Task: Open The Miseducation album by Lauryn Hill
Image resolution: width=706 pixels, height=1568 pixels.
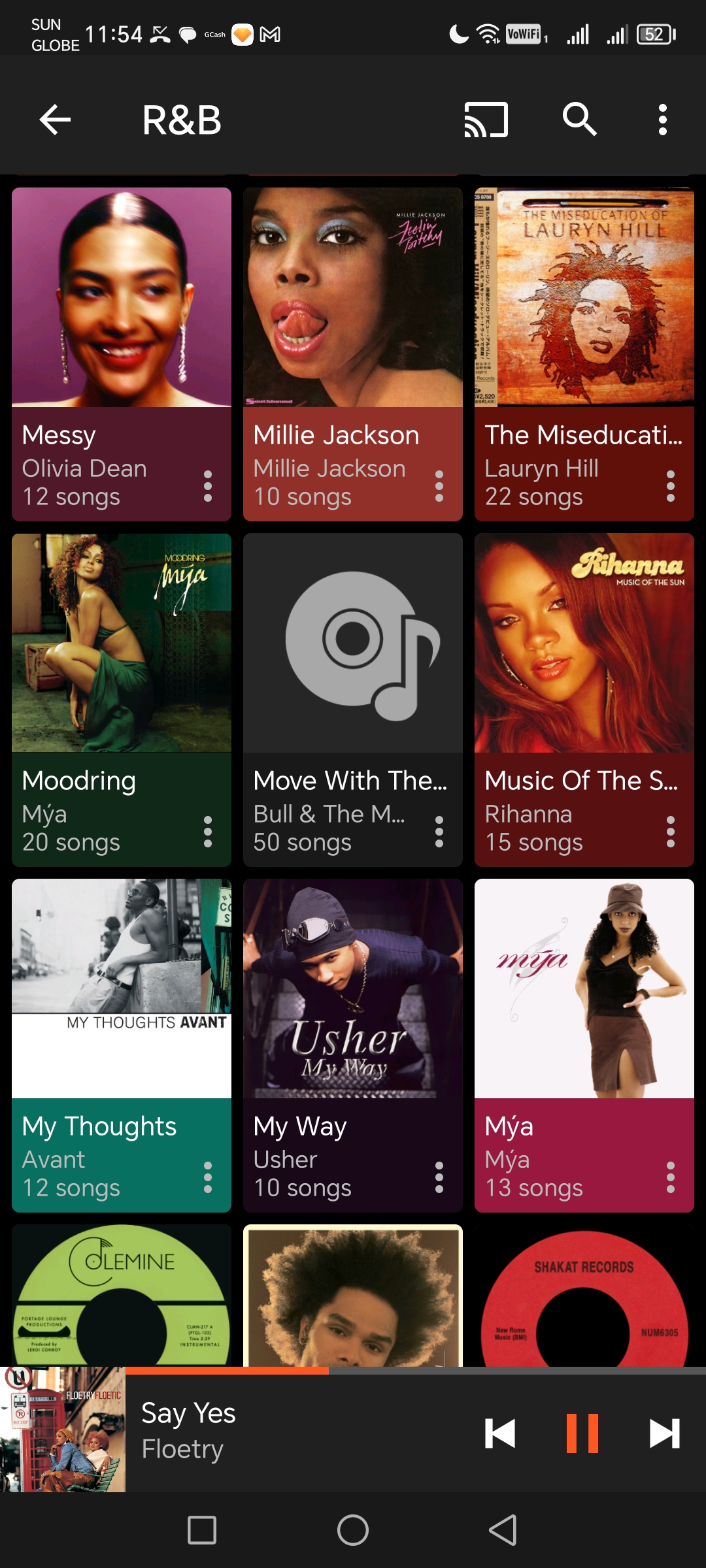Action: [x=584, y=298]
